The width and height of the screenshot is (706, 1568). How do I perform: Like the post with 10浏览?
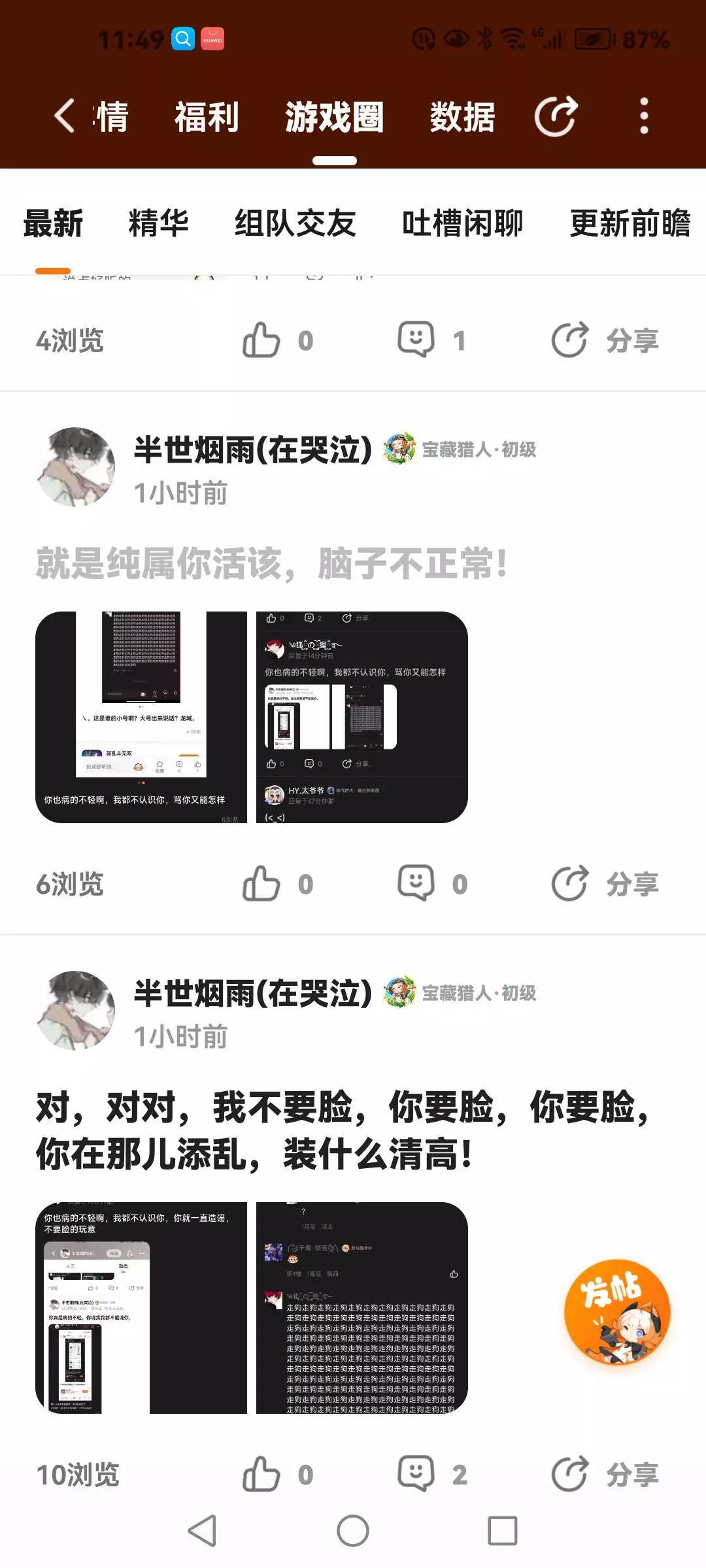point(278,1475)
